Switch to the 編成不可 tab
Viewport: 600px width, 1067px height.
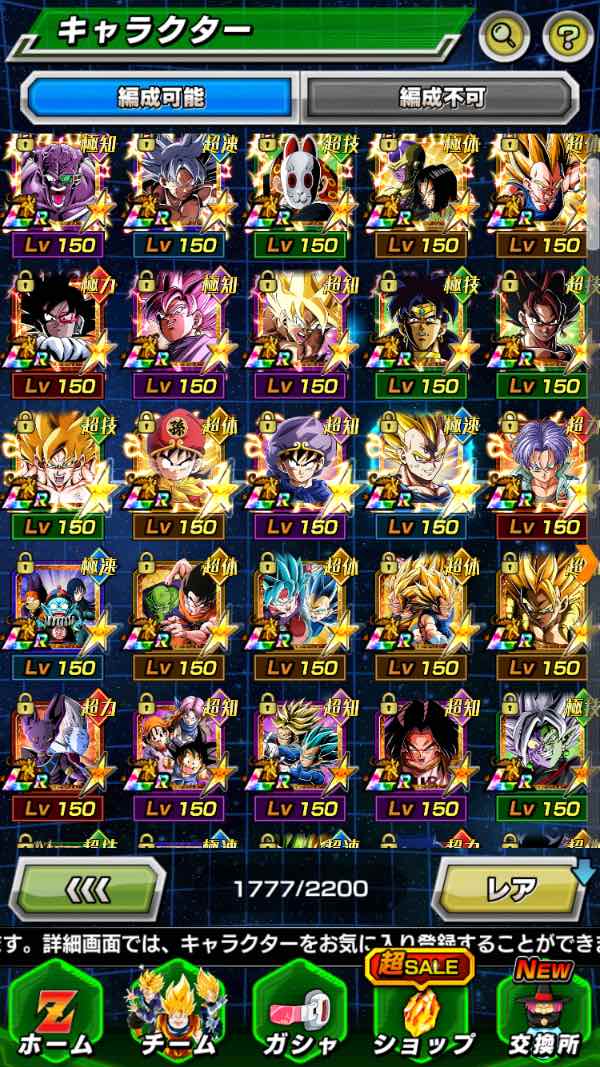pyautogui.click(x=441, y=98)
